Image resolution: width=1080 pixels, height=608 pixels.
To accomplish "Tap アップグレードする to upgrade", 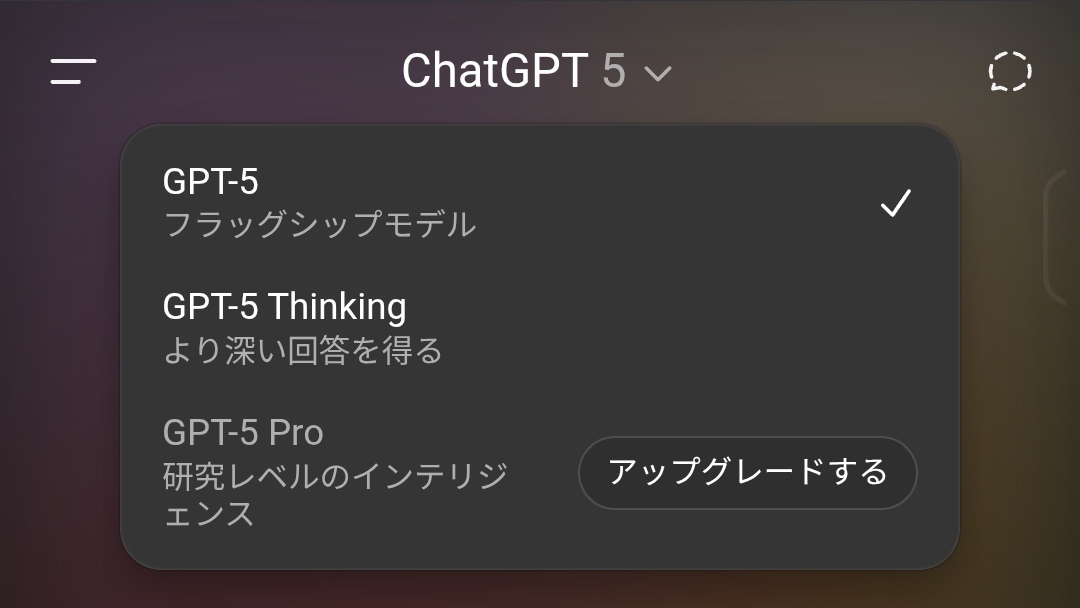I will tap(747, 472).
